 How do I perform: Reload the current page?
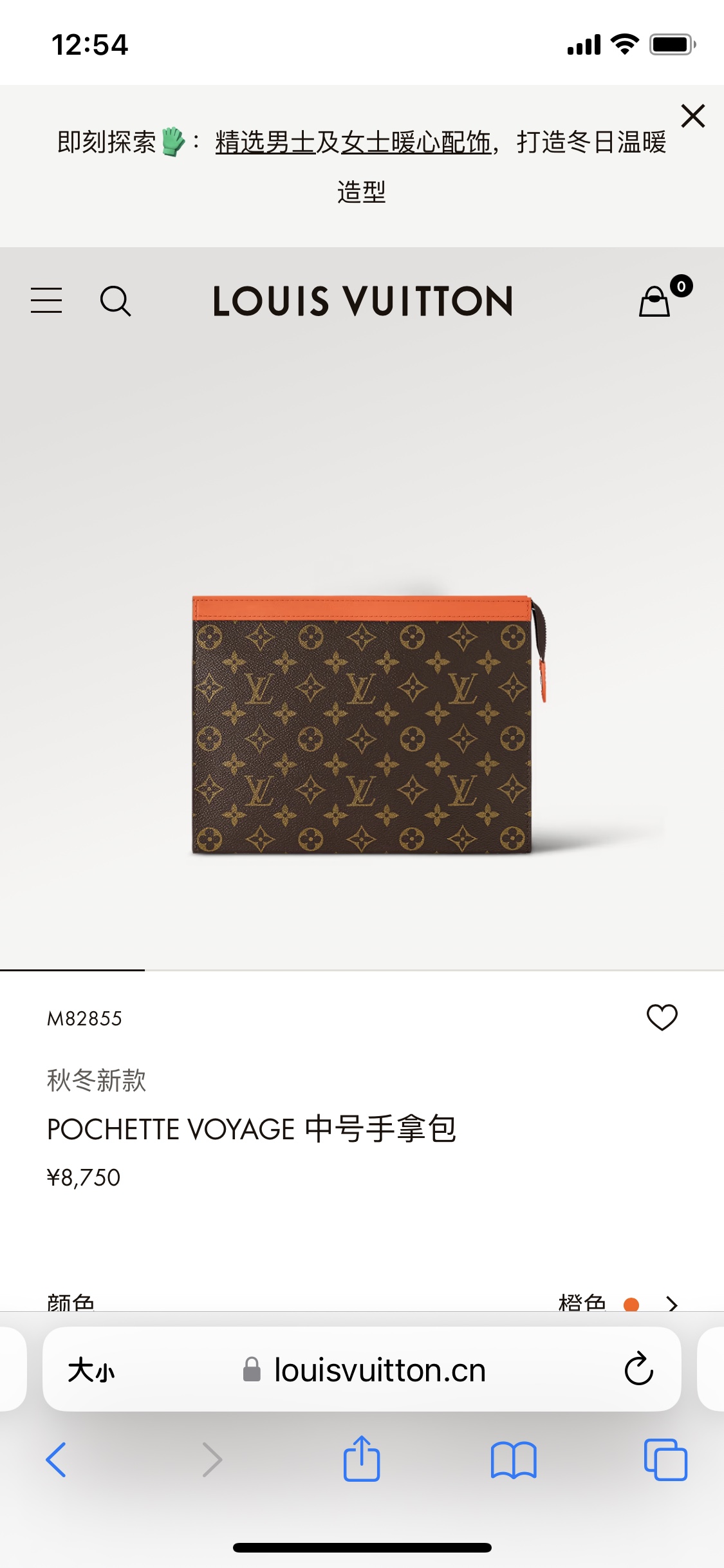[638, 1368]
